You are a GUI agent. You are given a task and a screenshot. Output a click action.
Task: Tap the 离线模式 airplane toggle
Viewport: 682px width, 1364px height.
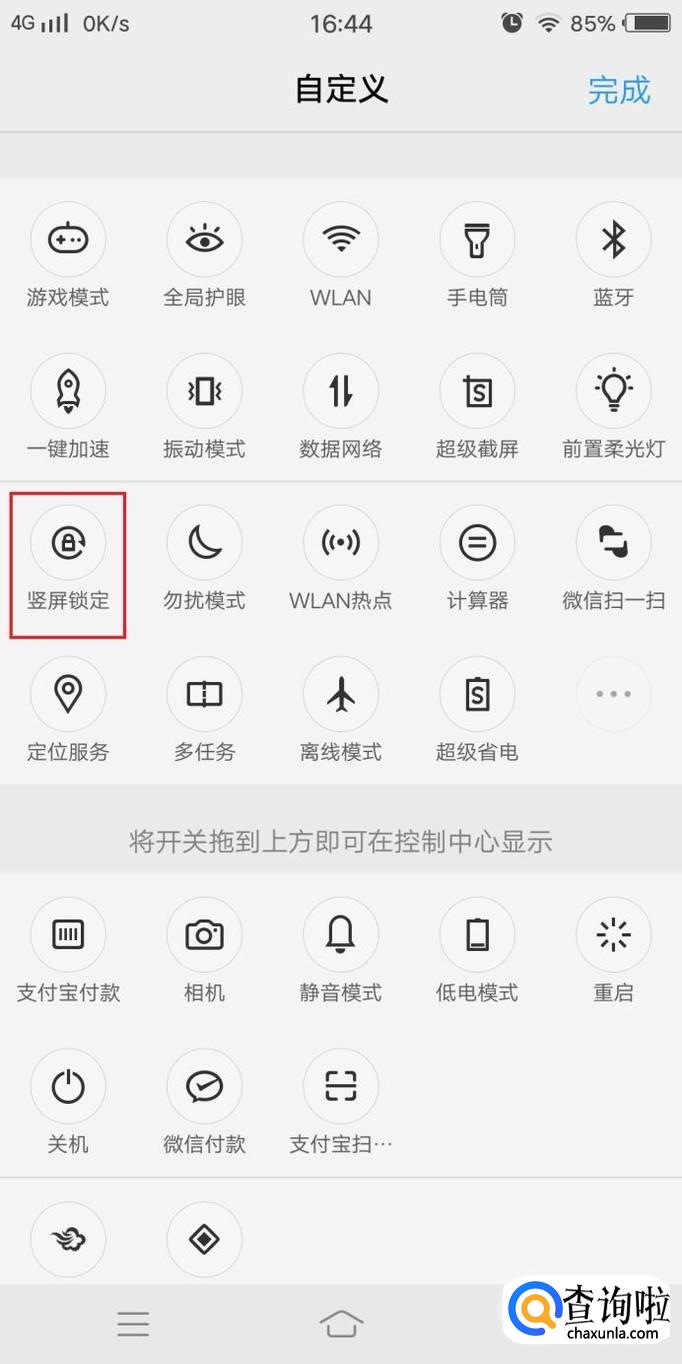click(341, 695)
